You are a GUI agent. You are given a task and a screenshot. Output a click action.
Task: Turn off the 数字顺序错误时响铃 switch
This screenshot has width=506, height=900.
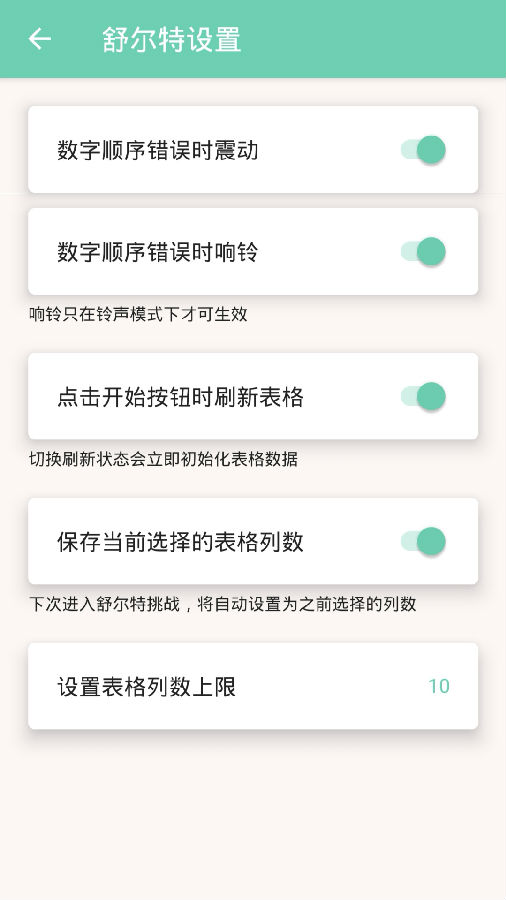pyautogui.click(x=423, y=251)
